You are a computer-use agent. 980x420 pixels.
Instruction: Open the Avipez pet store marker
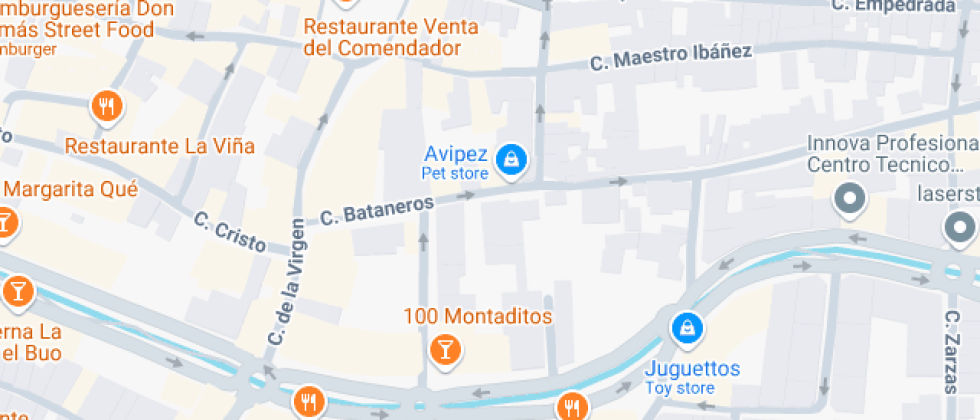point(511,160)
